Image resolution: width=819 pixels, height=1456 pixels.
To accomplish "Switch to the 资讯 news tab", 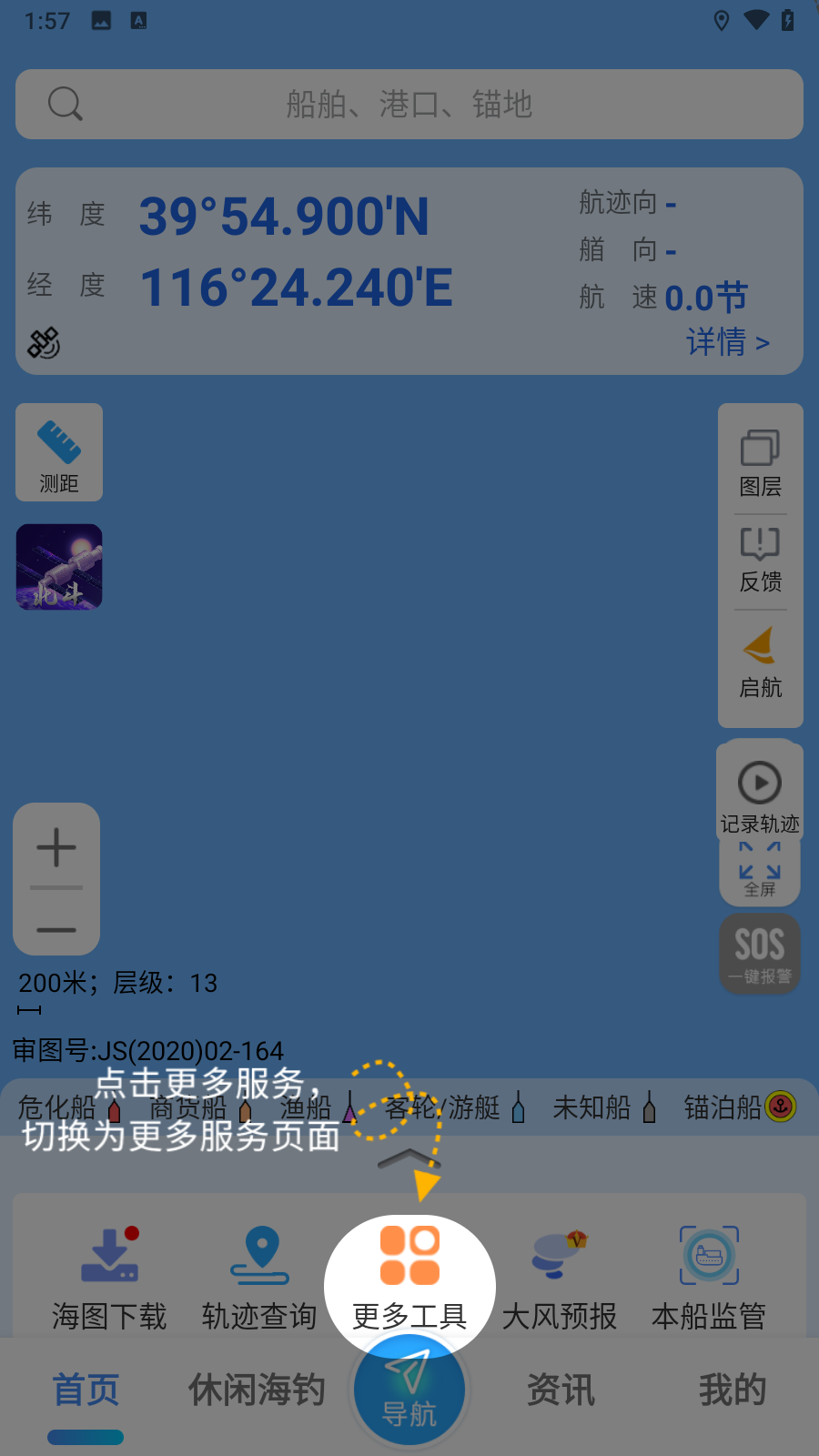I will (561, 1390).
